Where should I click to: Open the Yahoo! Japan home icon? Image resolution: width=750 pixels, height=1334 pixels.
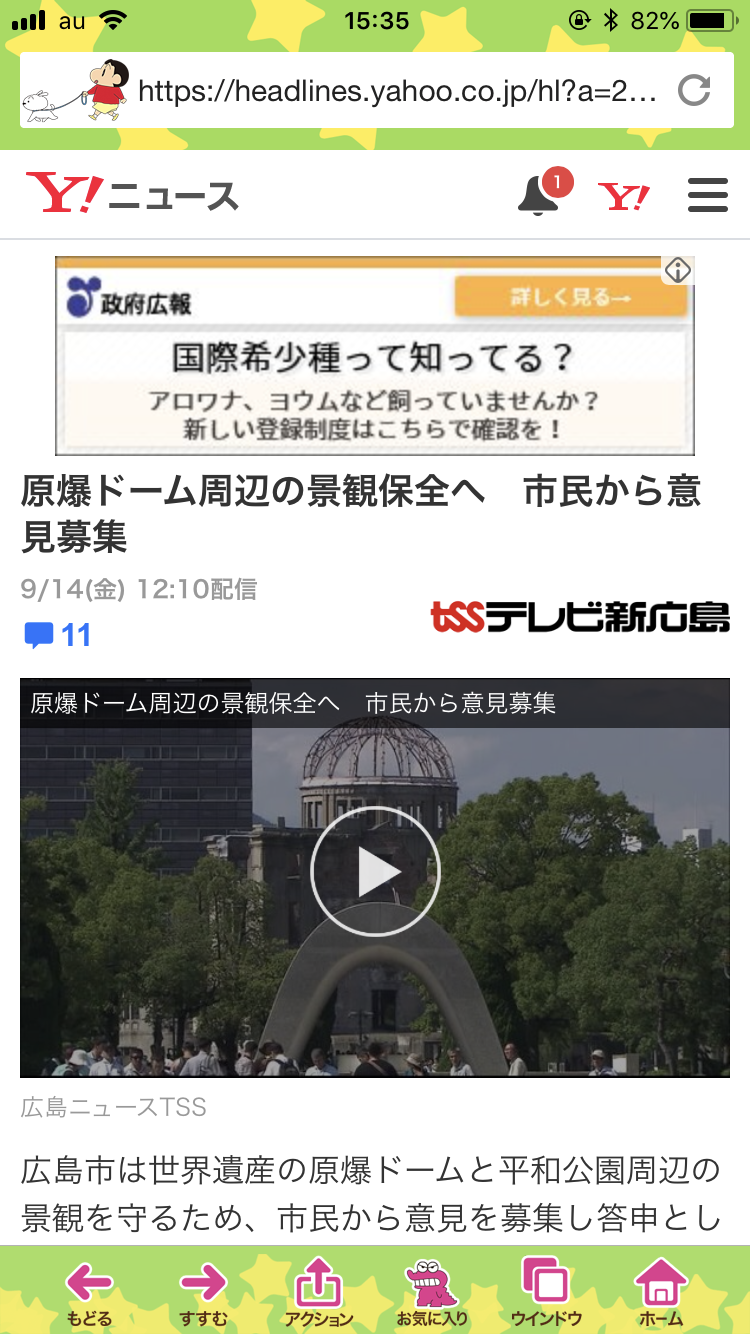click(x=624, y=196)
